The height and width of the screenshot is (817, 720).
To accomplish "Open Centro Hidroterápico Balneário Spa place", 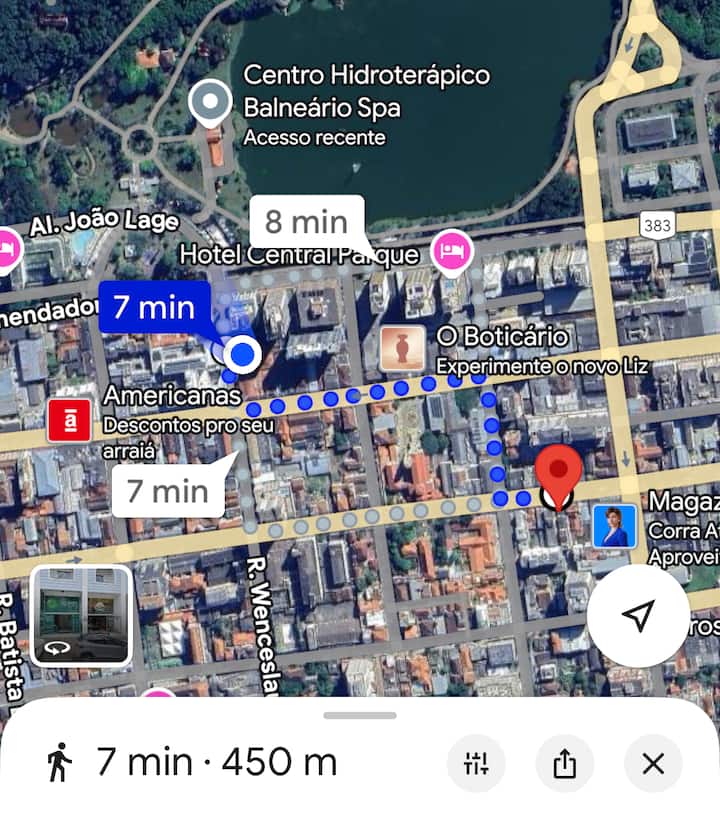I will click(x=211, y=102).
